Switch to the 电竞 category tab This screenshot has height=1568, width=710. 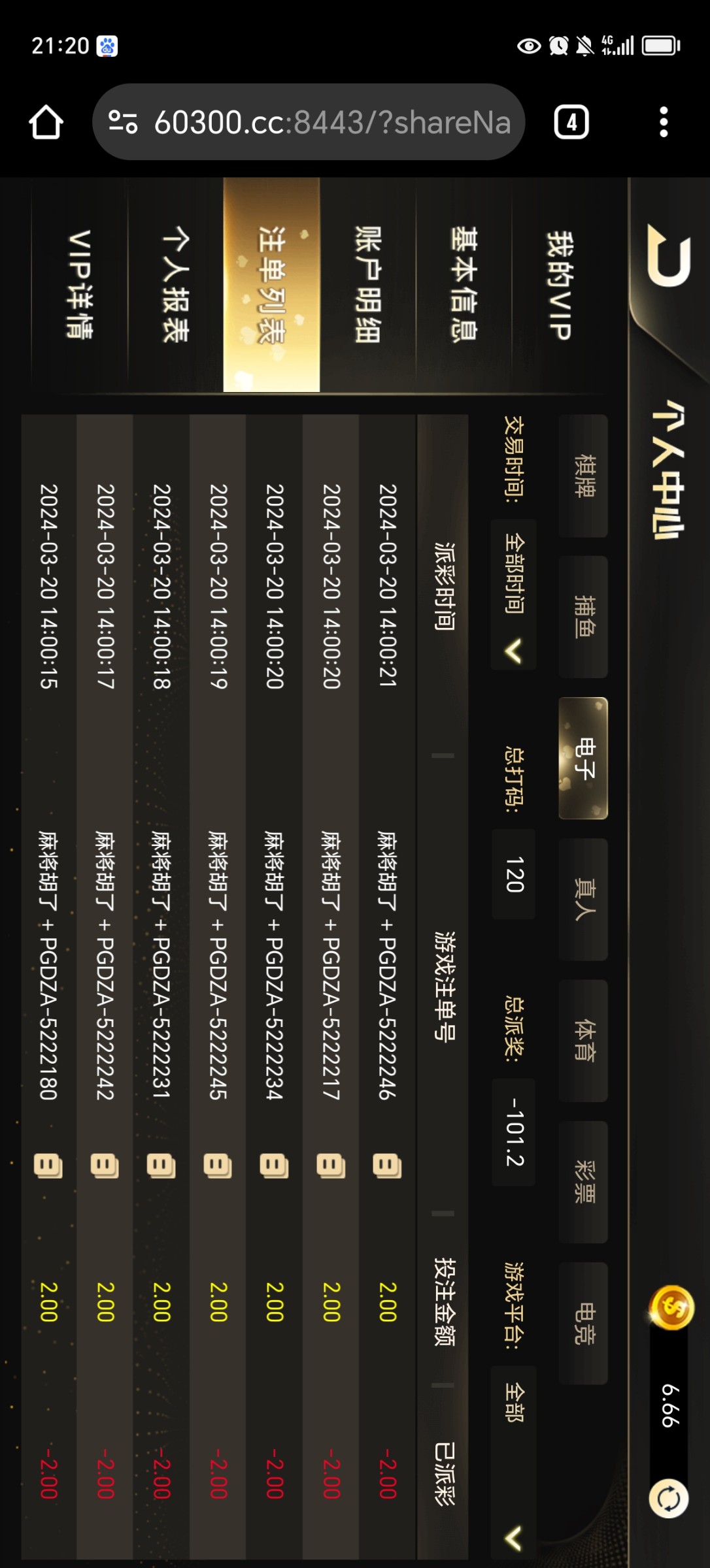[x=583, y=1322]
